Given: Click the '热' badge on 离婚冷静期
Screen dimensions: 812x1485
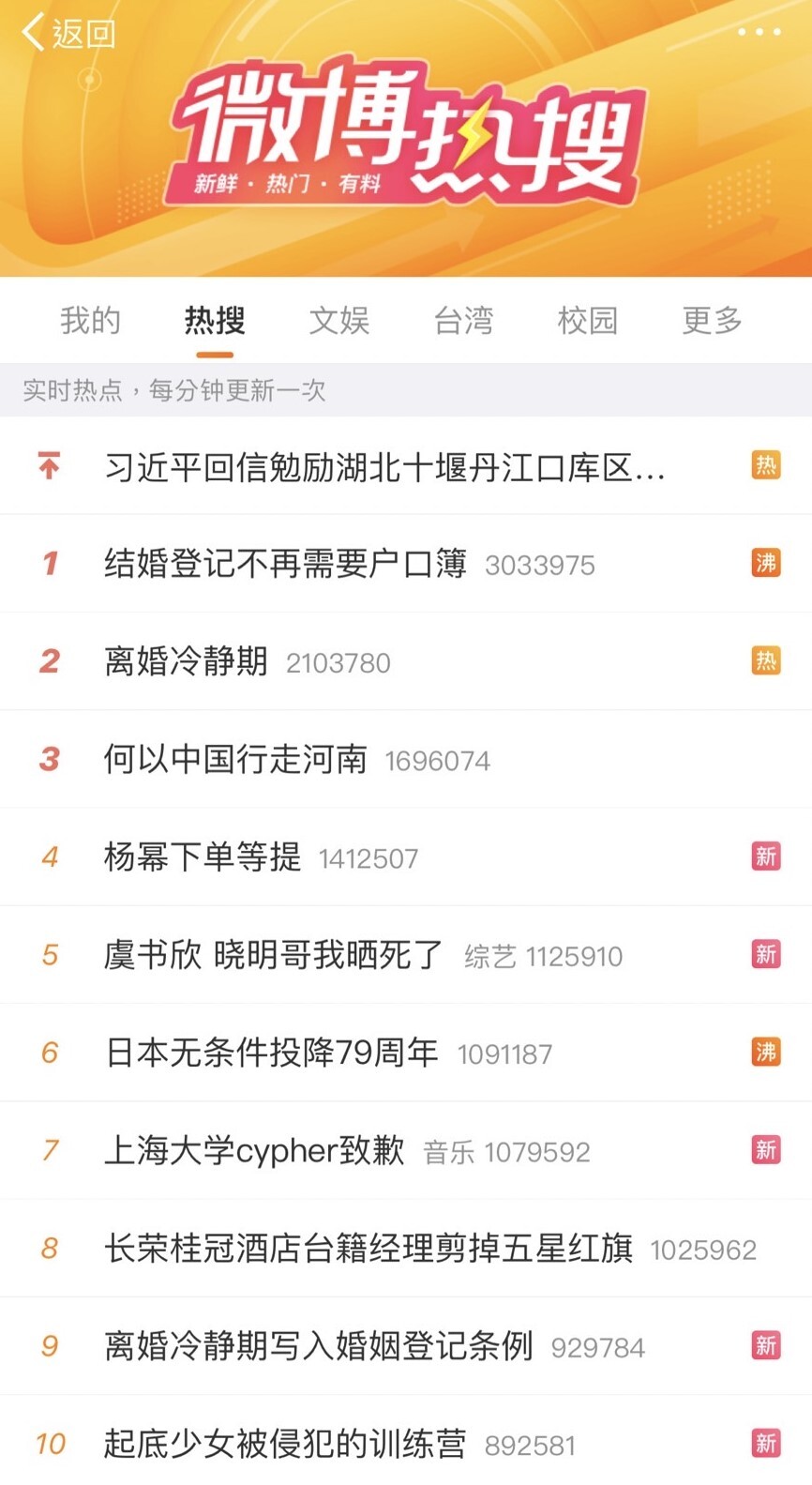Looking at the screenshot, I should pos(766,660).
